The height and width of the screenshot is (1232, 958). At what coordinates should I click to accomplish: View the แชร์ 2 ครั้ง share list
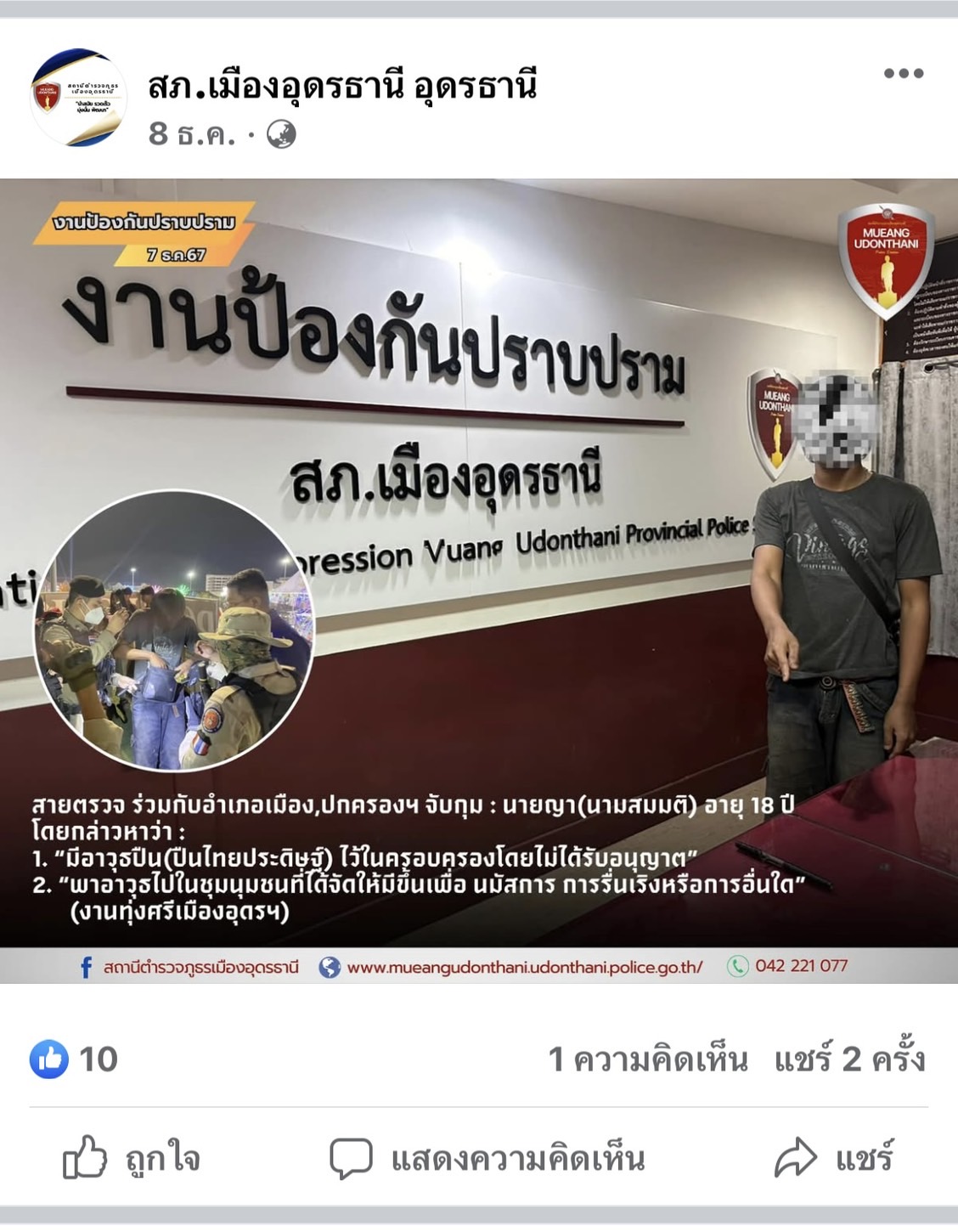pyautogui.click(x=849, y=1060)
